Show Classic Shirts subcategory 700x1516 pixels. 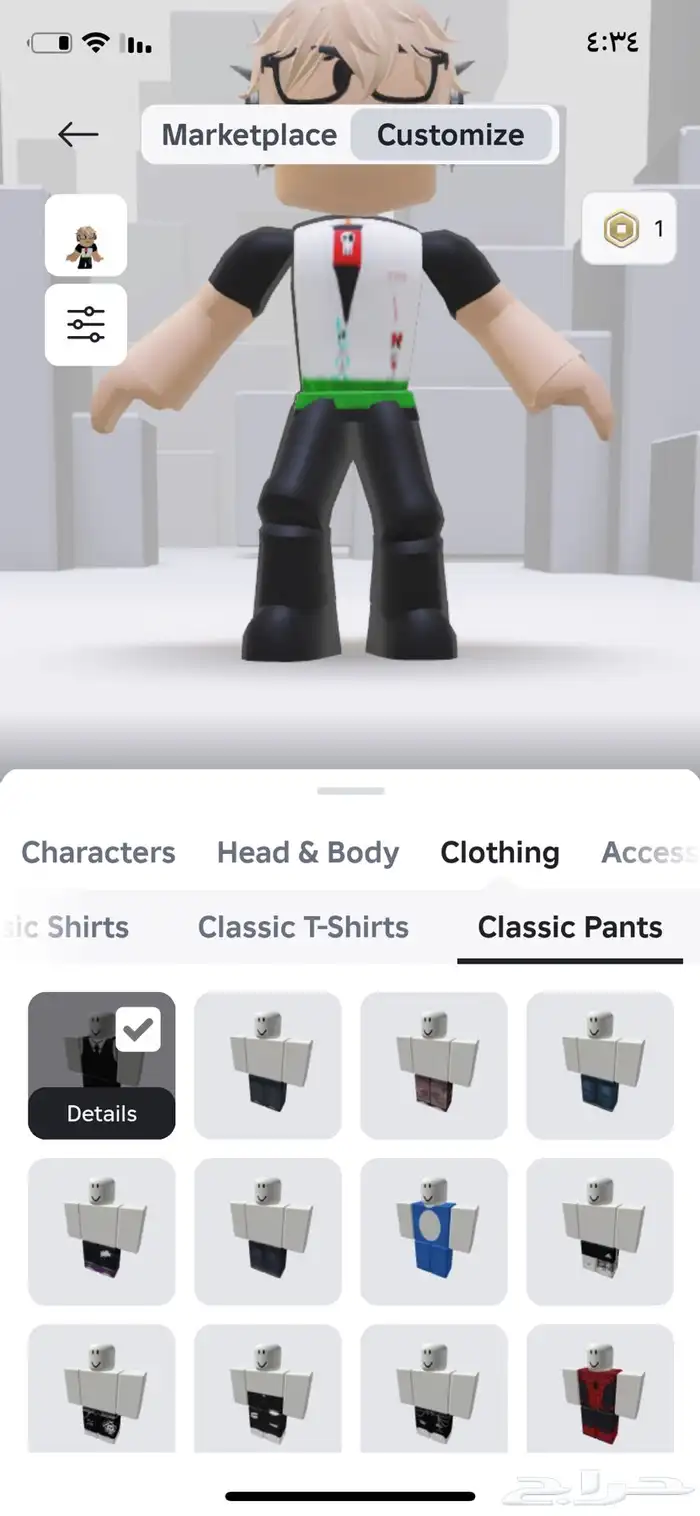coord(70,927)
